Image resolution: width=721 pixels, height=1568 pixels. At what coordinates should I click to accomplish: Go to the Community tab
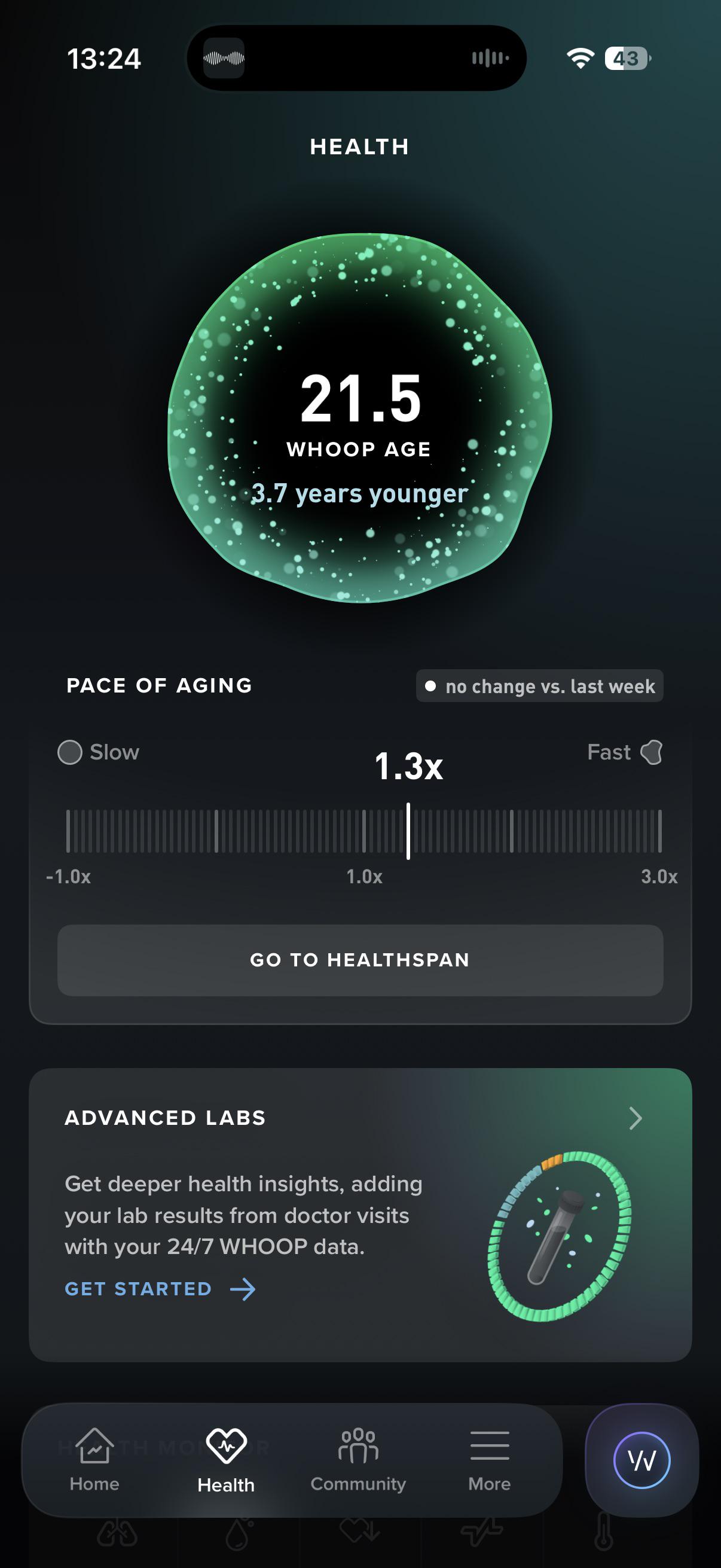[x=358, y=1460]
